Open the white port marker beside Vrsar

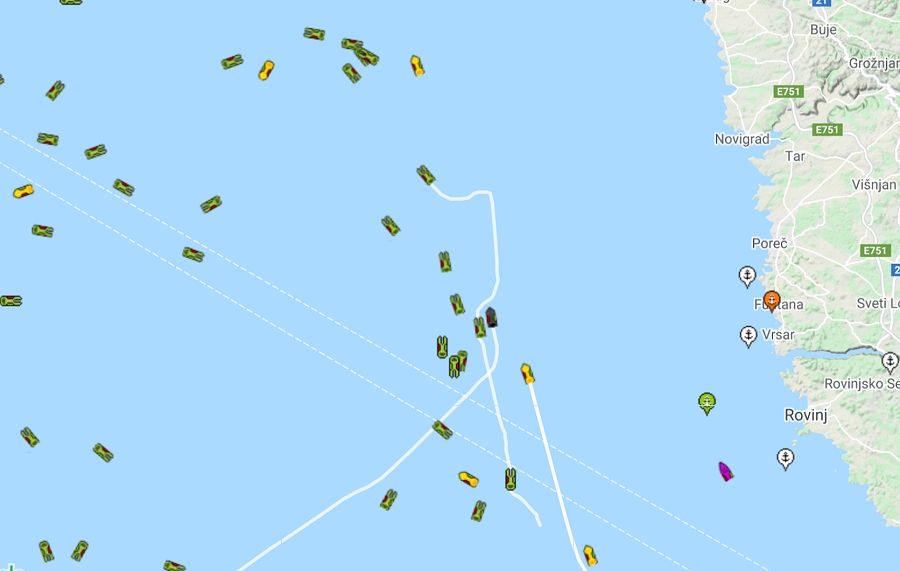748,334
